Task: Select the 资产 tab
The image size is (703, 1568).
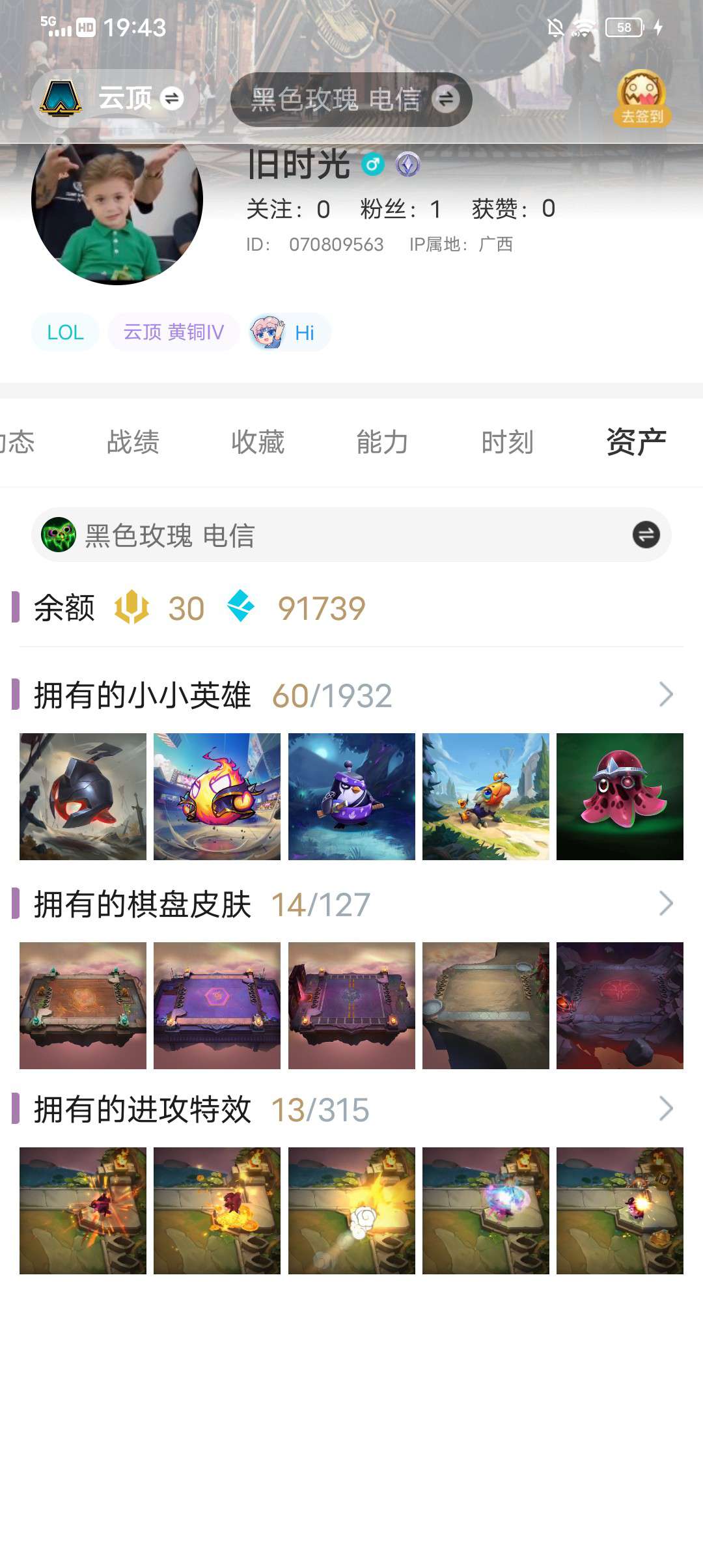Action: click(x=635, y=442)
